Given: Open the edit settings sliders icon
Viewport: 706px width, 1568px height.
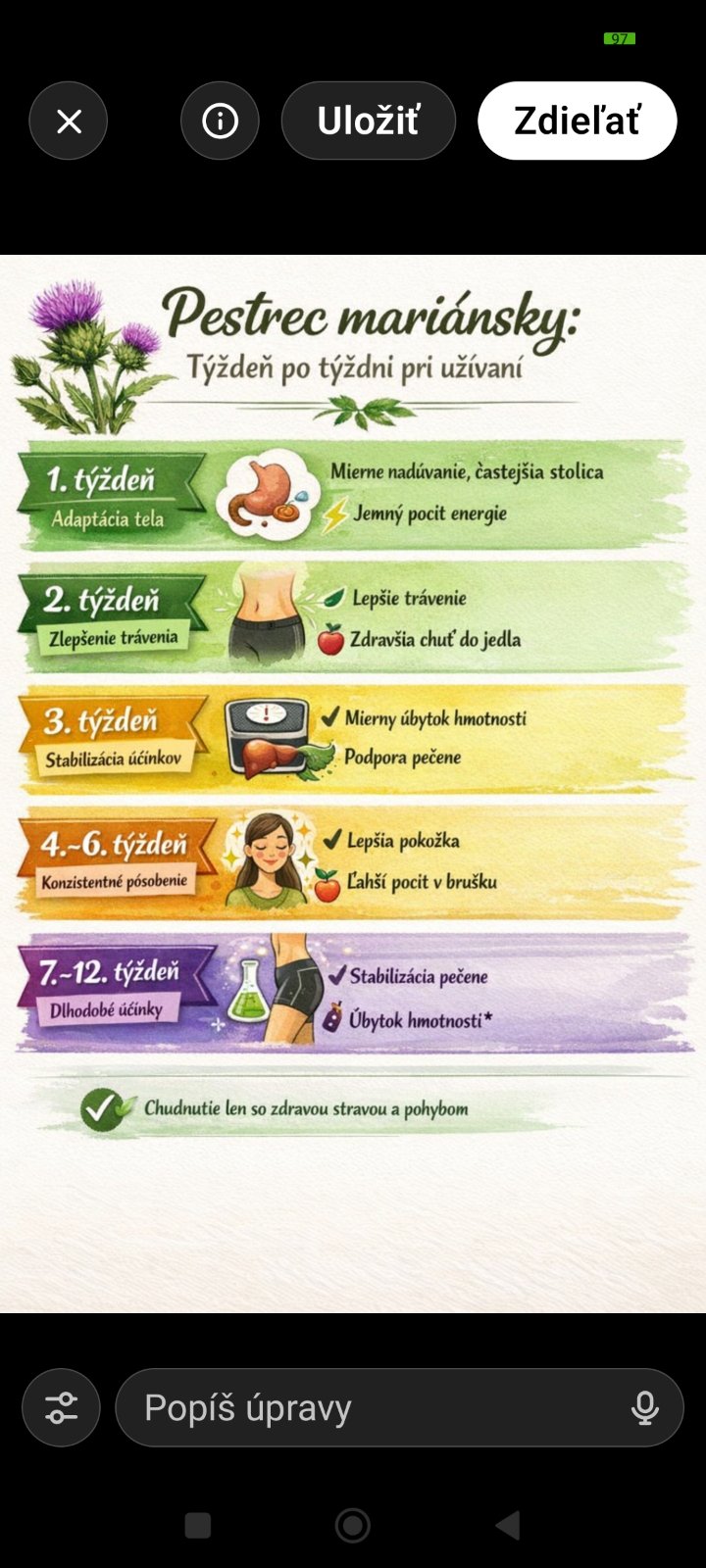Looking at the screenshot, I should pyautogui.click(x=61, y=1407).
